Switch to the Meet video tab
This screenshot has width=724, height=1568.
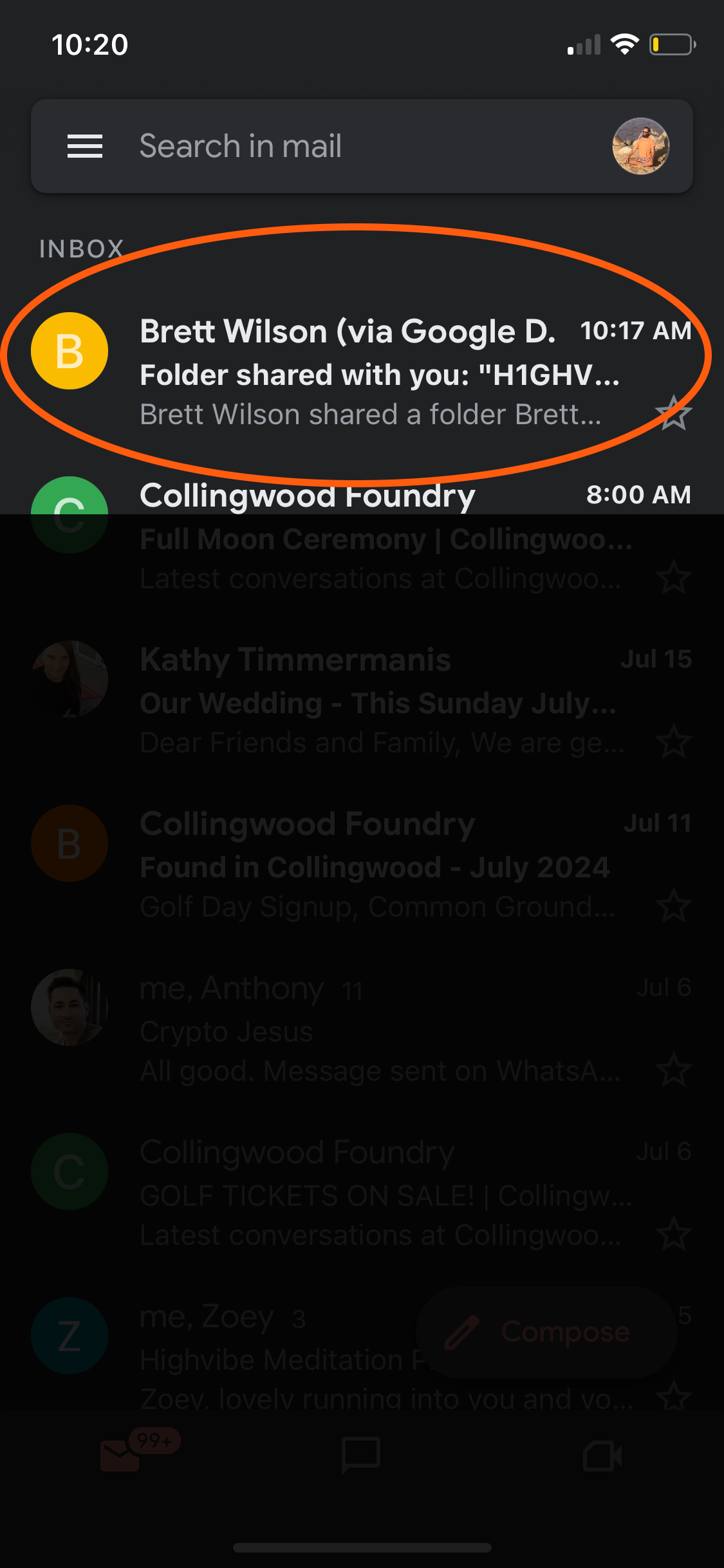[602, 1455]
